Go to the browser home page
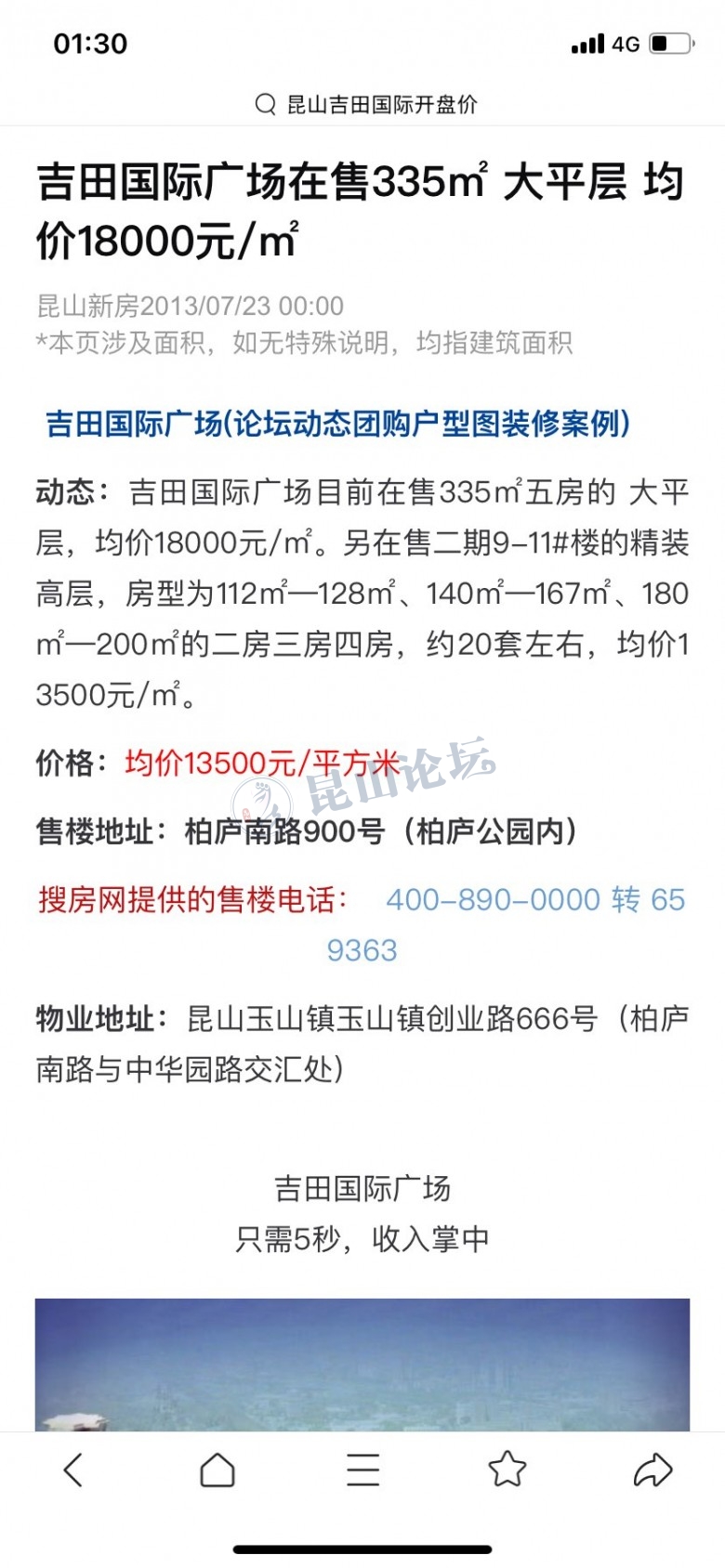Image resolution: width=725 pixels, height=1568 pixels. (217, 1470)
